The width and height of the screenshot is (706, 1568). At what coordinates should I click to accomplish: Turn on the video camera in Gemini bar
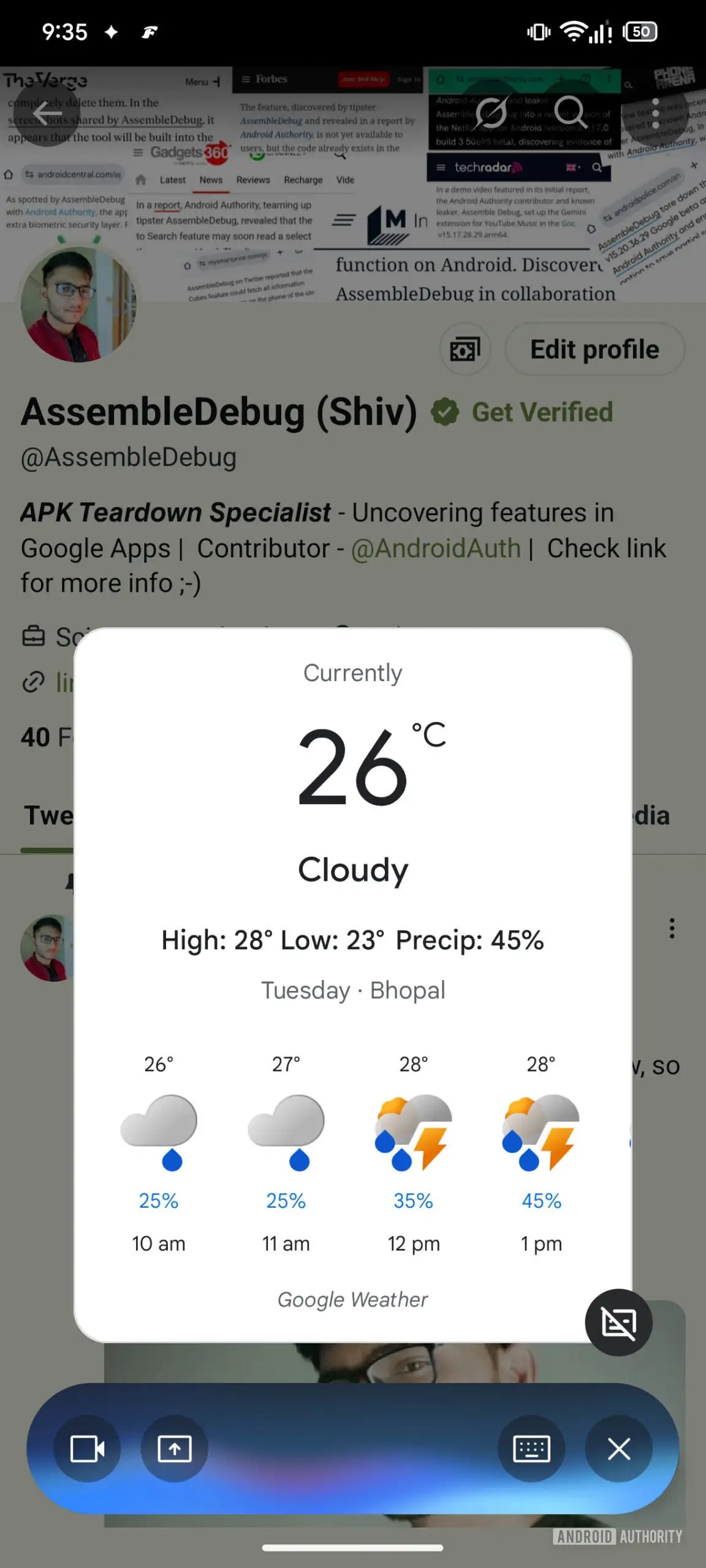(x=87, y=1449)
